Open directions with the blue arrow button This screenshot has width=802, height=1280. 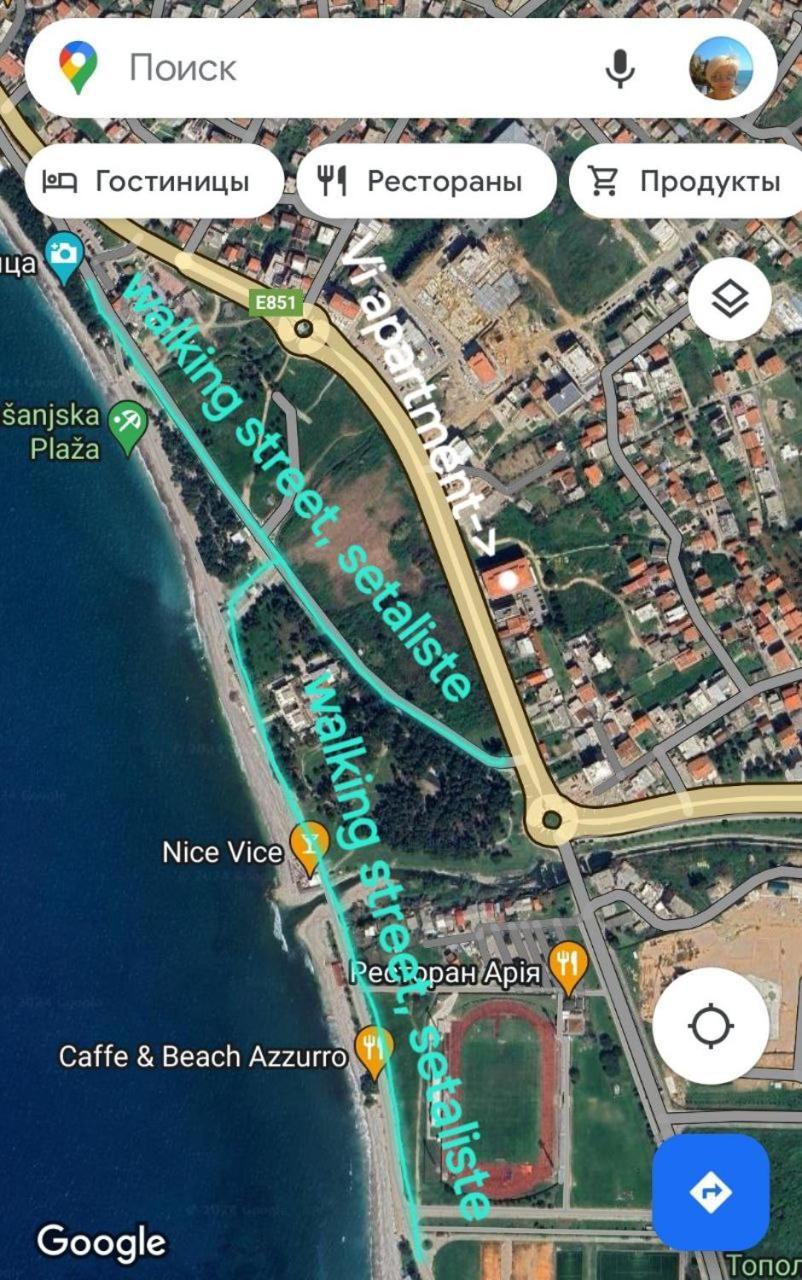pos(710,1192)
